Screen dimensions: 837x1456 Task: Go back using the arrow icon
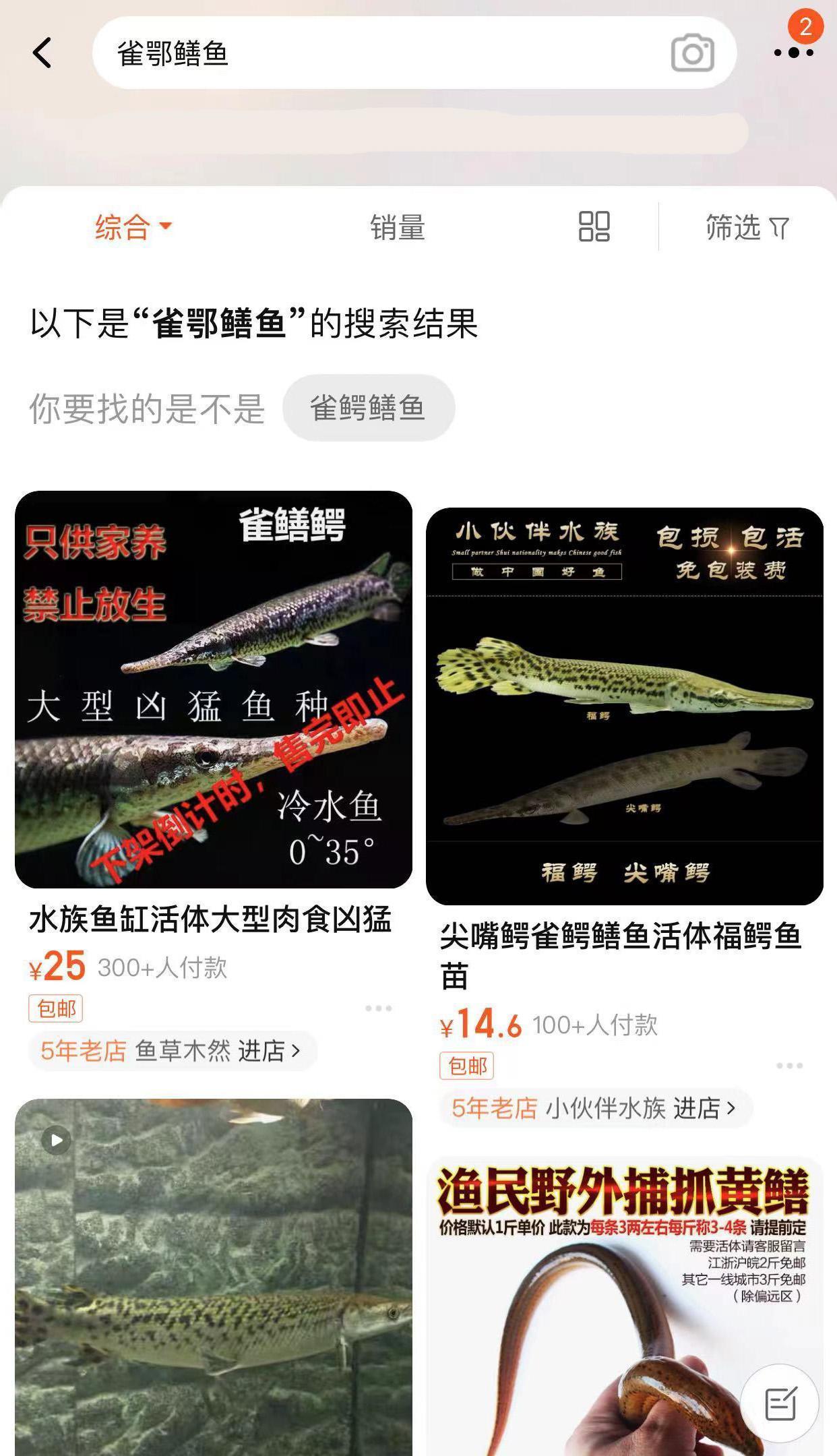pyautogui.click(x=42, y=53)
